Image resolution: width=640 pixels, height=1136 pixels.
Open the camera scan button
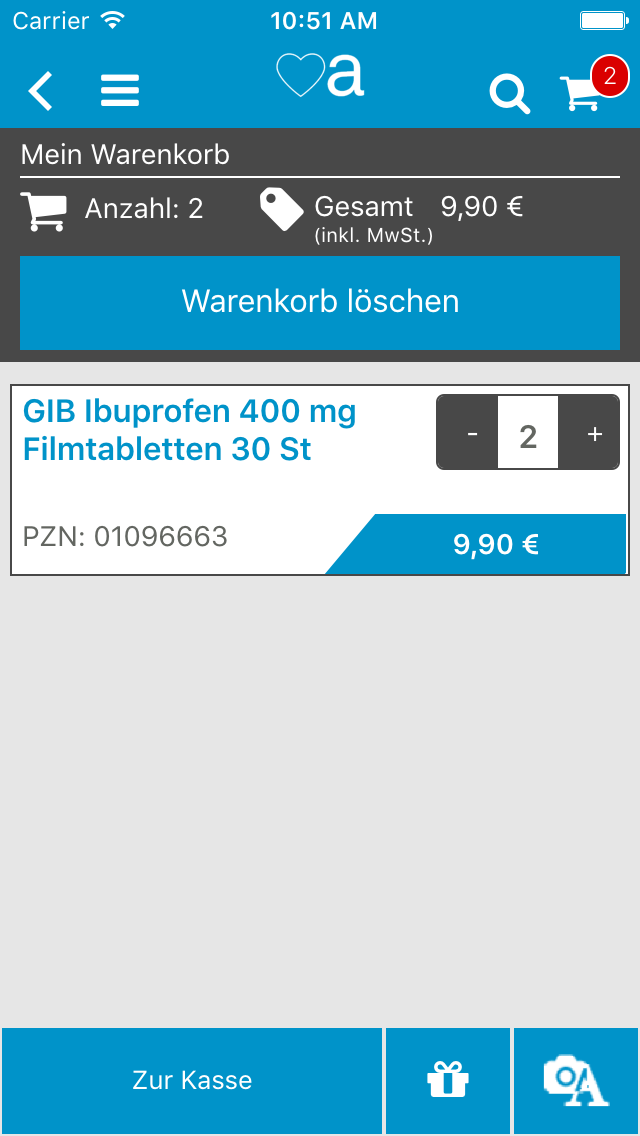pos(576,1080)
